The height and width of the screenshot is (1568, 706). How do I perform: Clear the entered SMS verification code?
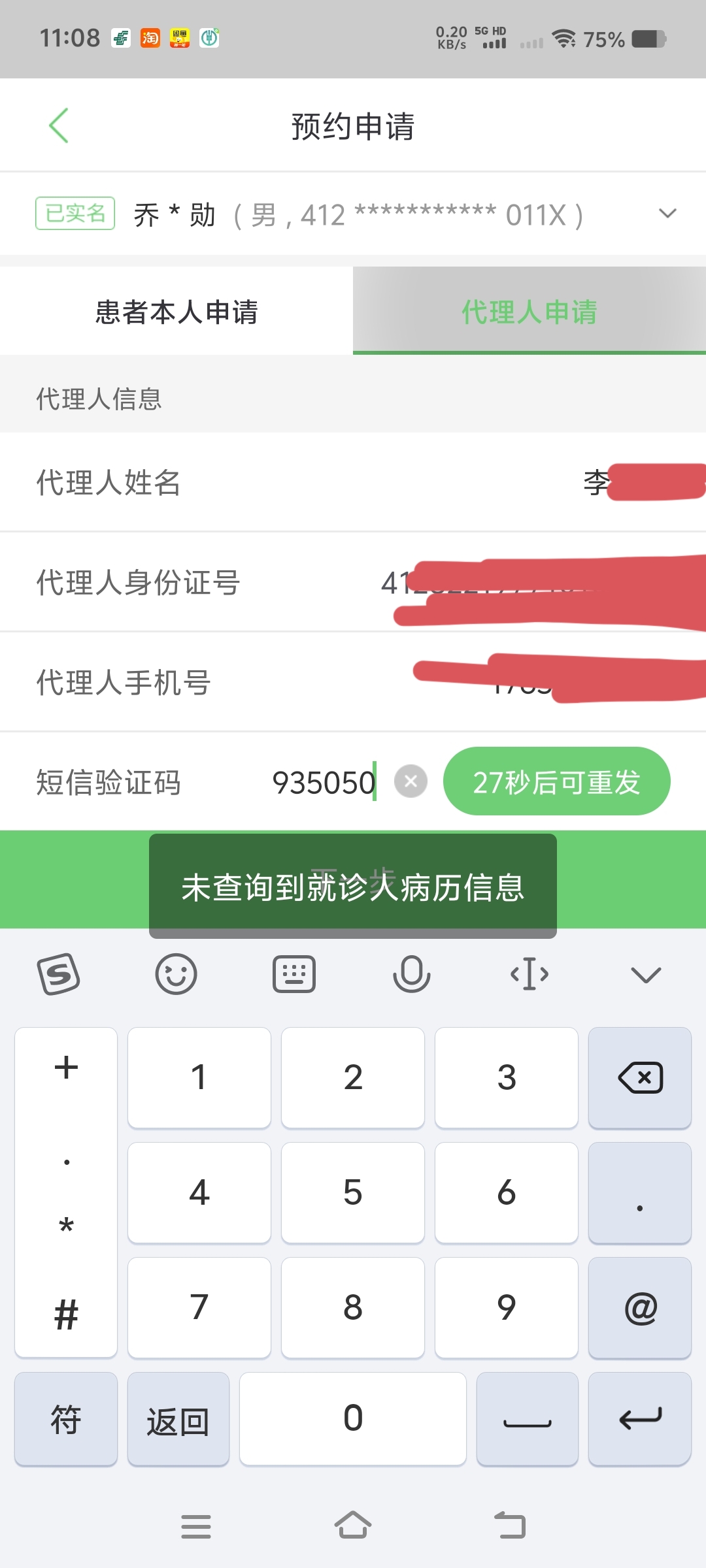[411, 781]
